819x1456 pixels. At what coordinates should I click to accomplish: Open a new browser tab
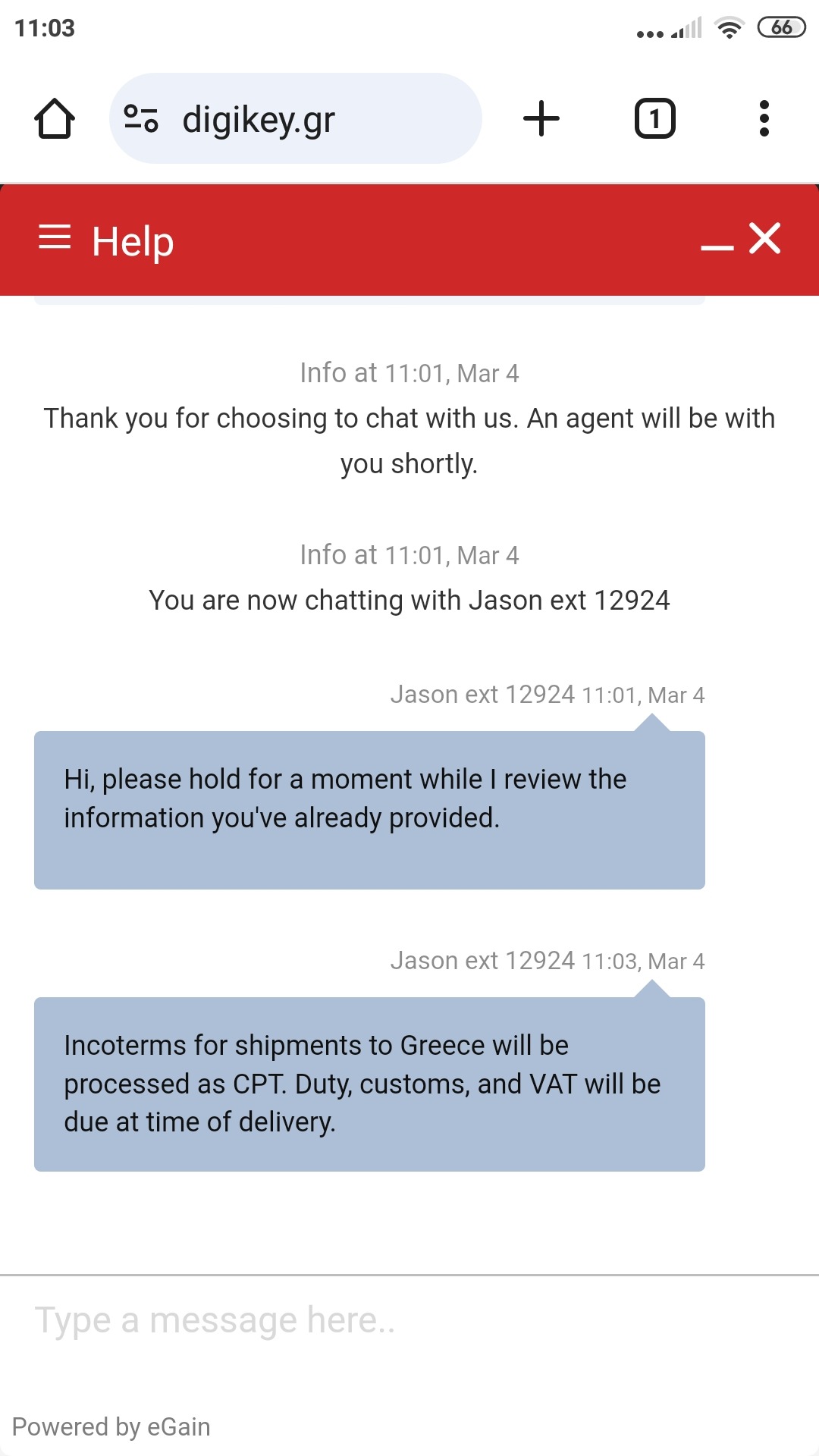point(541,119)
